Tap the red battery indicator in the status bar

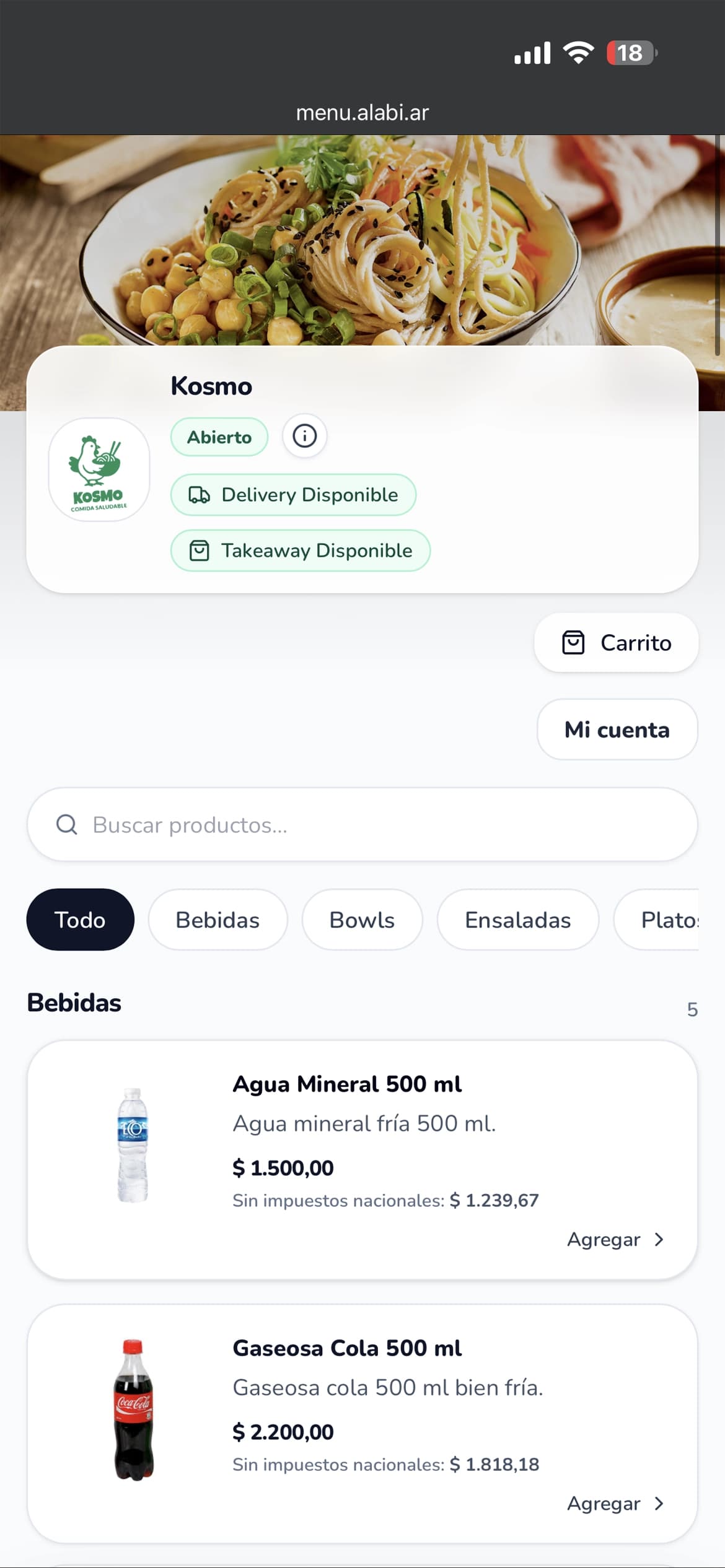(630, 53)
